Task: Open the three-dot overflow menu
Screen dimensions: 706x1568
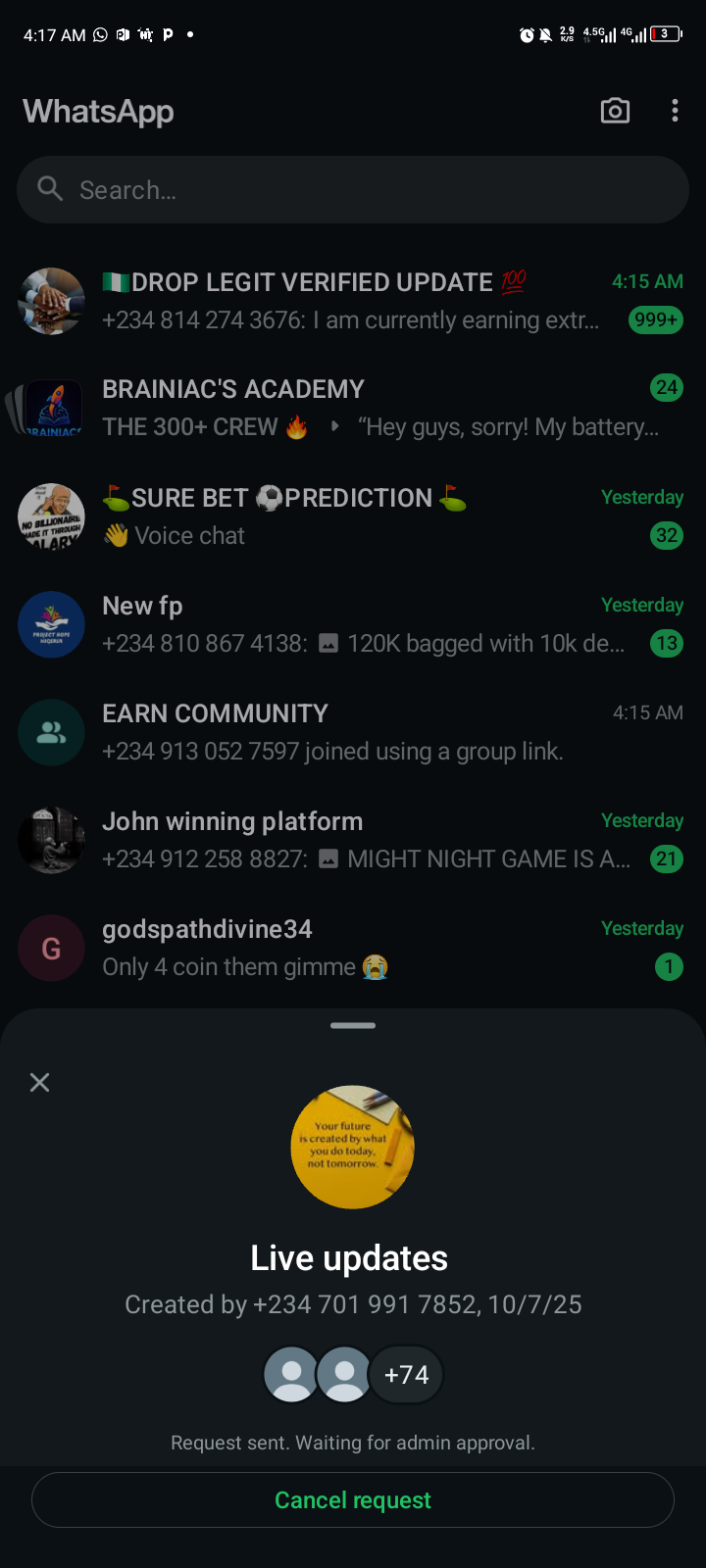Action: click(675, 111)
